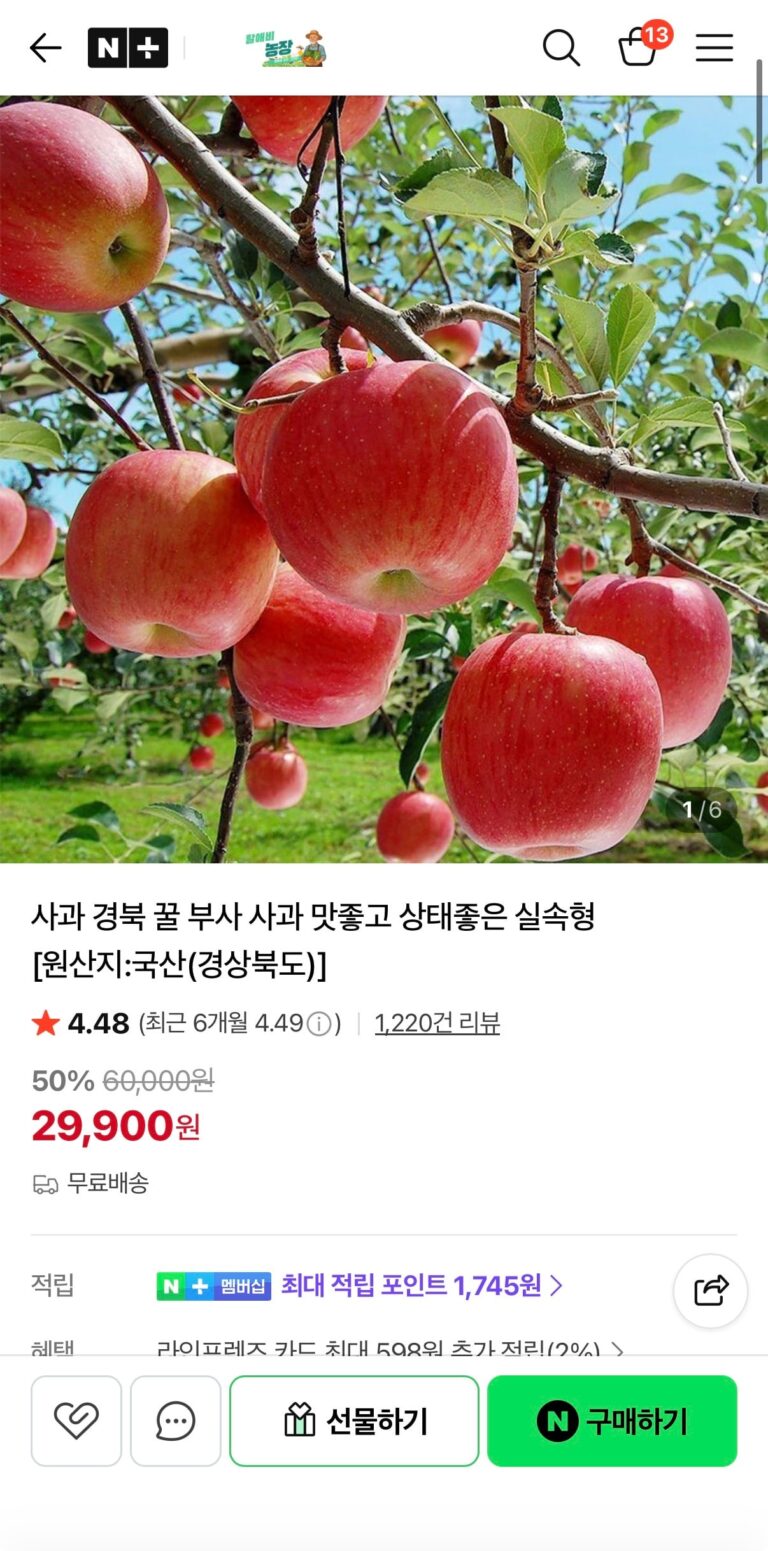Show rating info next to 4.49

[319, 1024]
